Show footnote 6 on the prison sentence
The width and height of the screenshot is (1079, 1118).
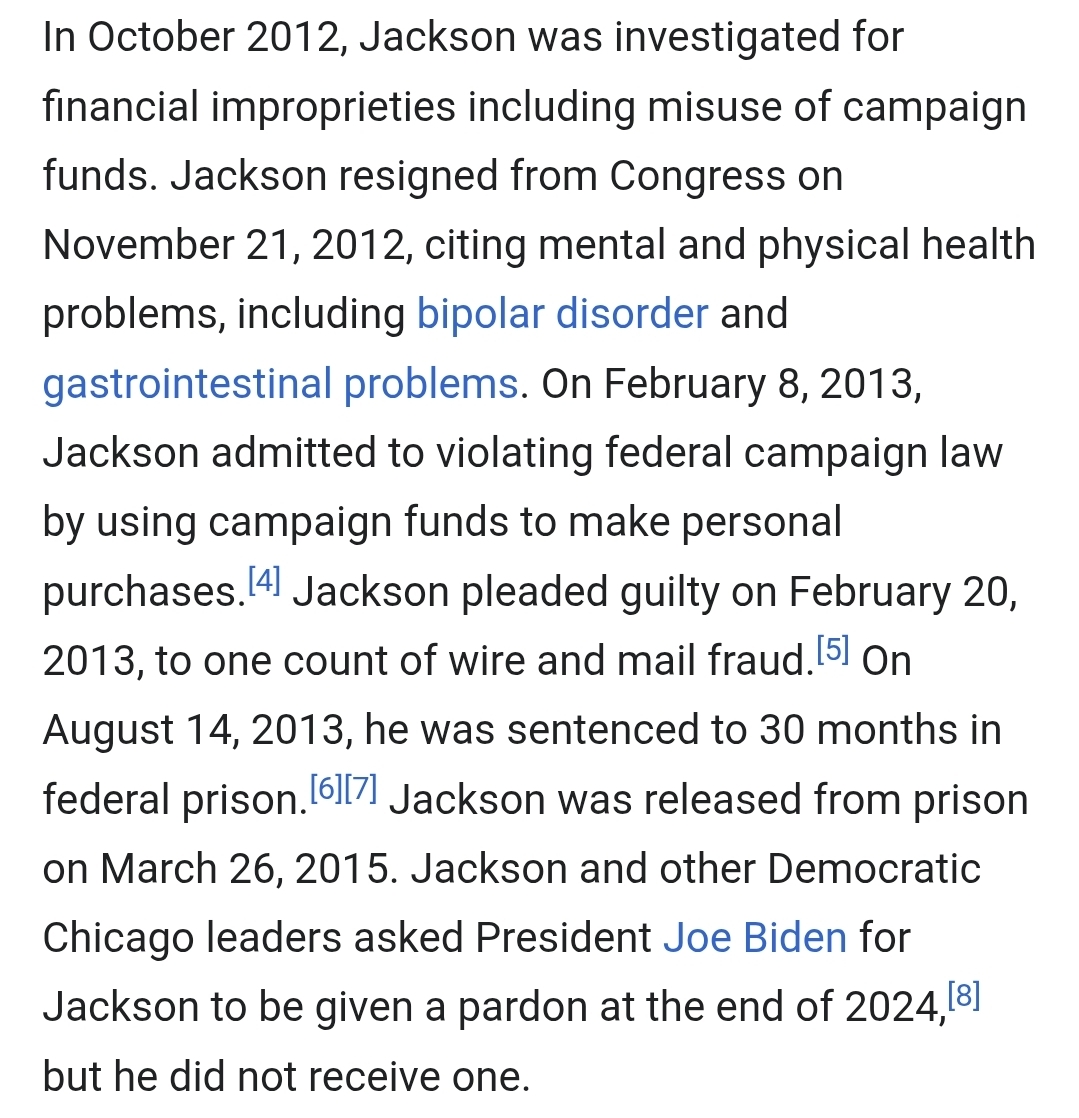click(x=325, y=789)
